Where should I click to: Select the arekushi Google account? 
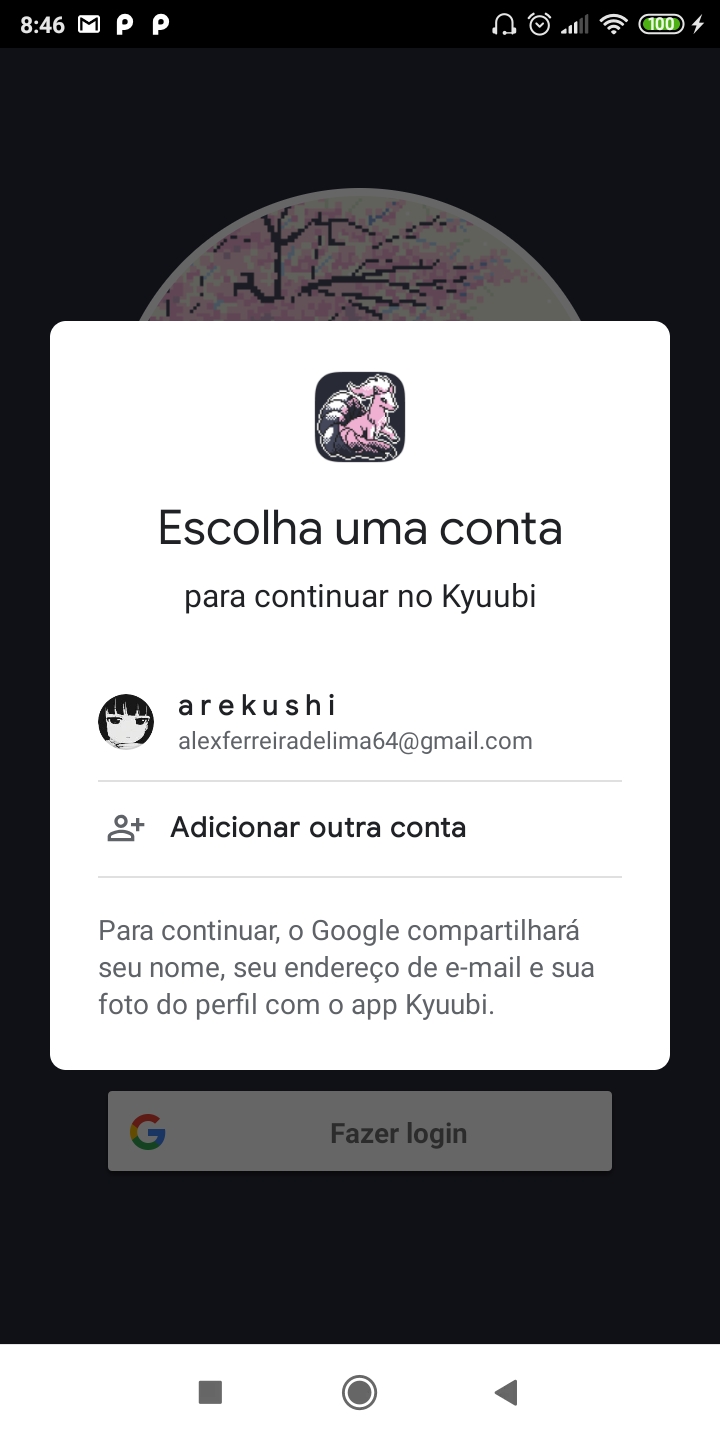point(355,723)
